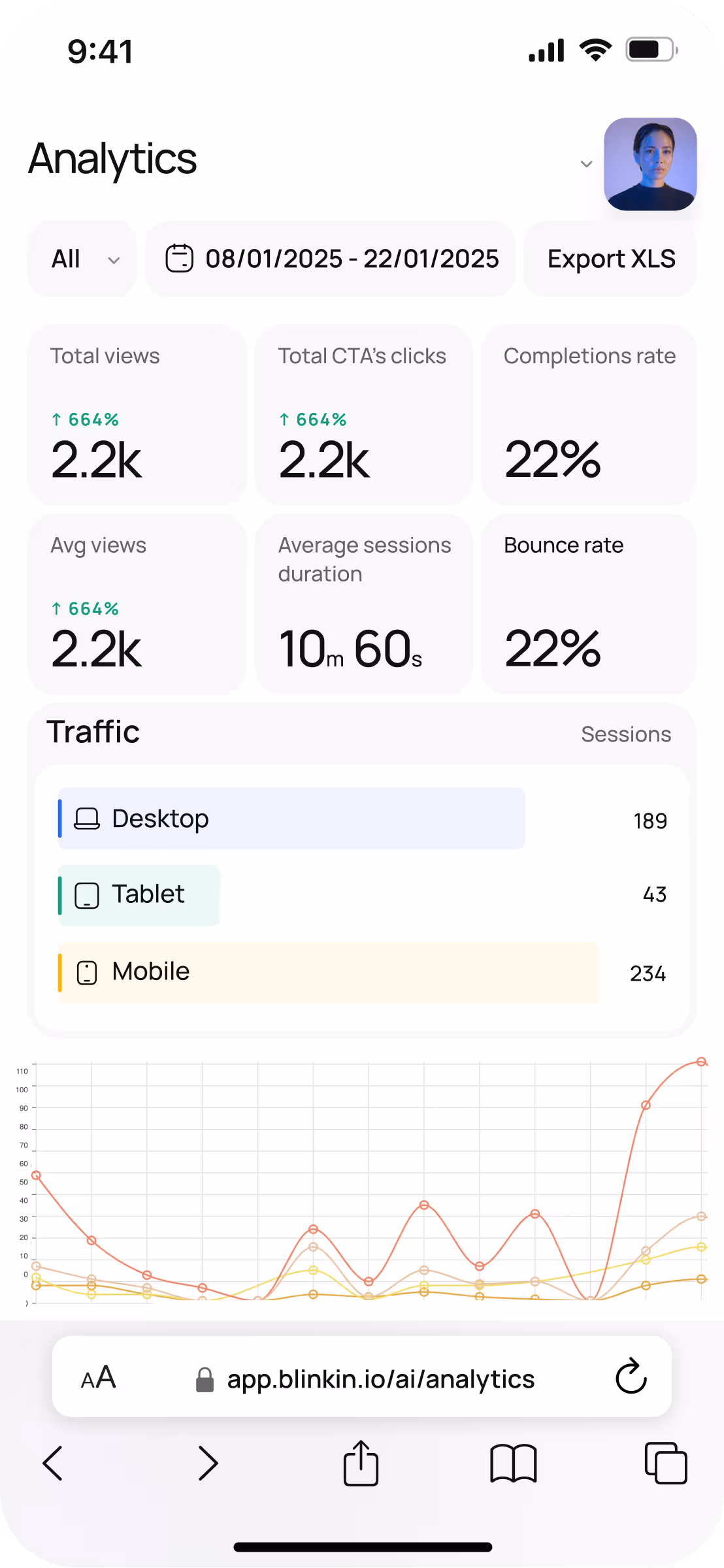The image size is (724, 1568).
Task: Open the profile avatar menu
Action: tap(650, 164)
